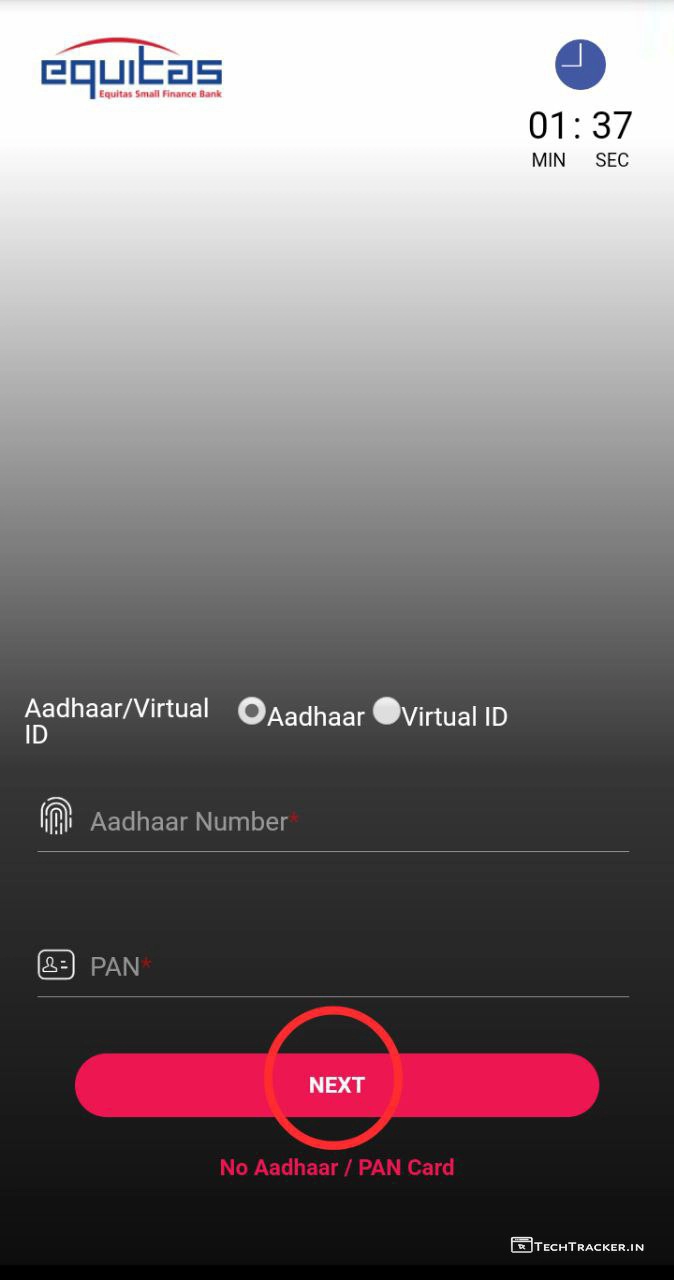
Task: Select the Aadhaar radio option
Action: pyautogui.click(x=252, y=712)
